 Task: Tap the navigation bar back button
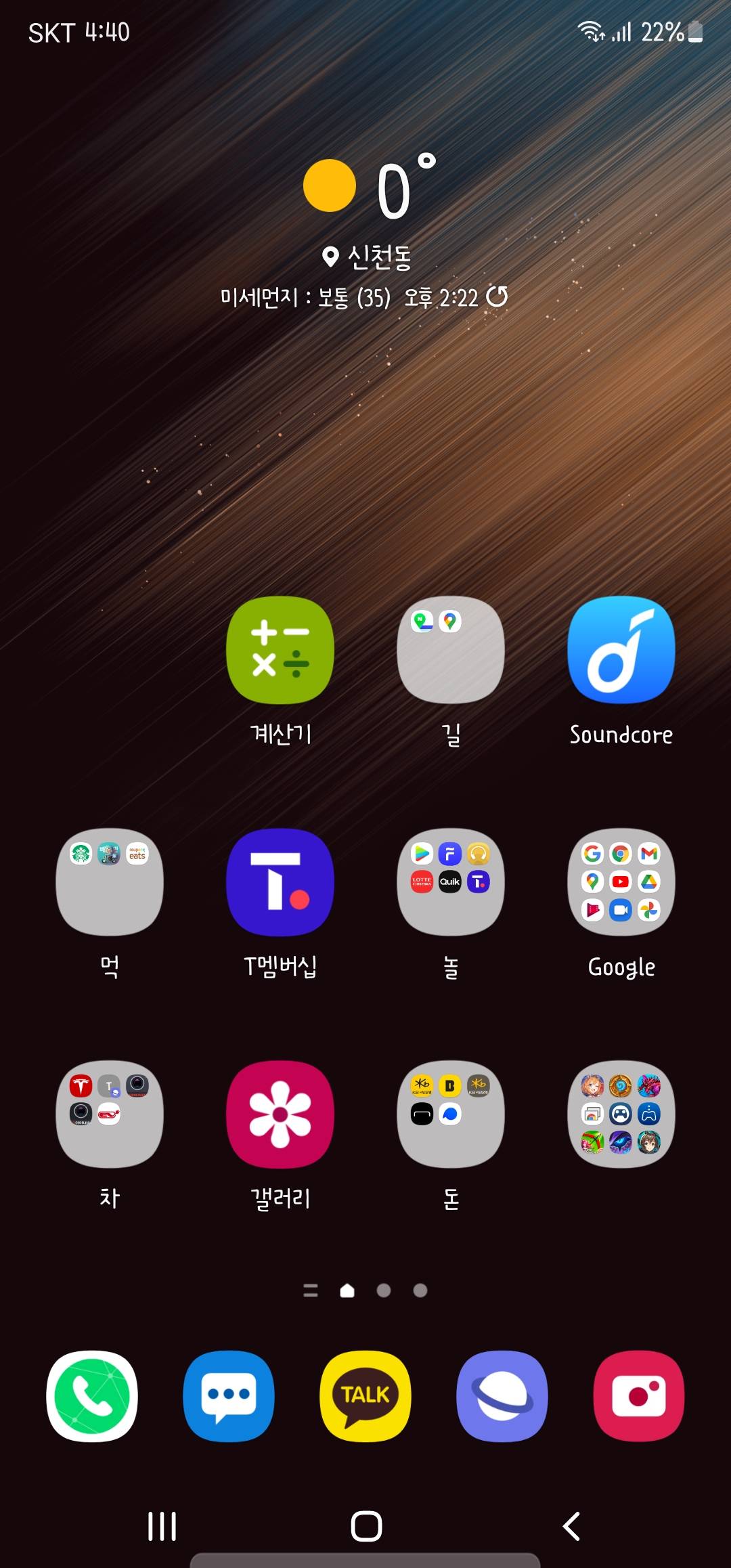point(571,1526)
